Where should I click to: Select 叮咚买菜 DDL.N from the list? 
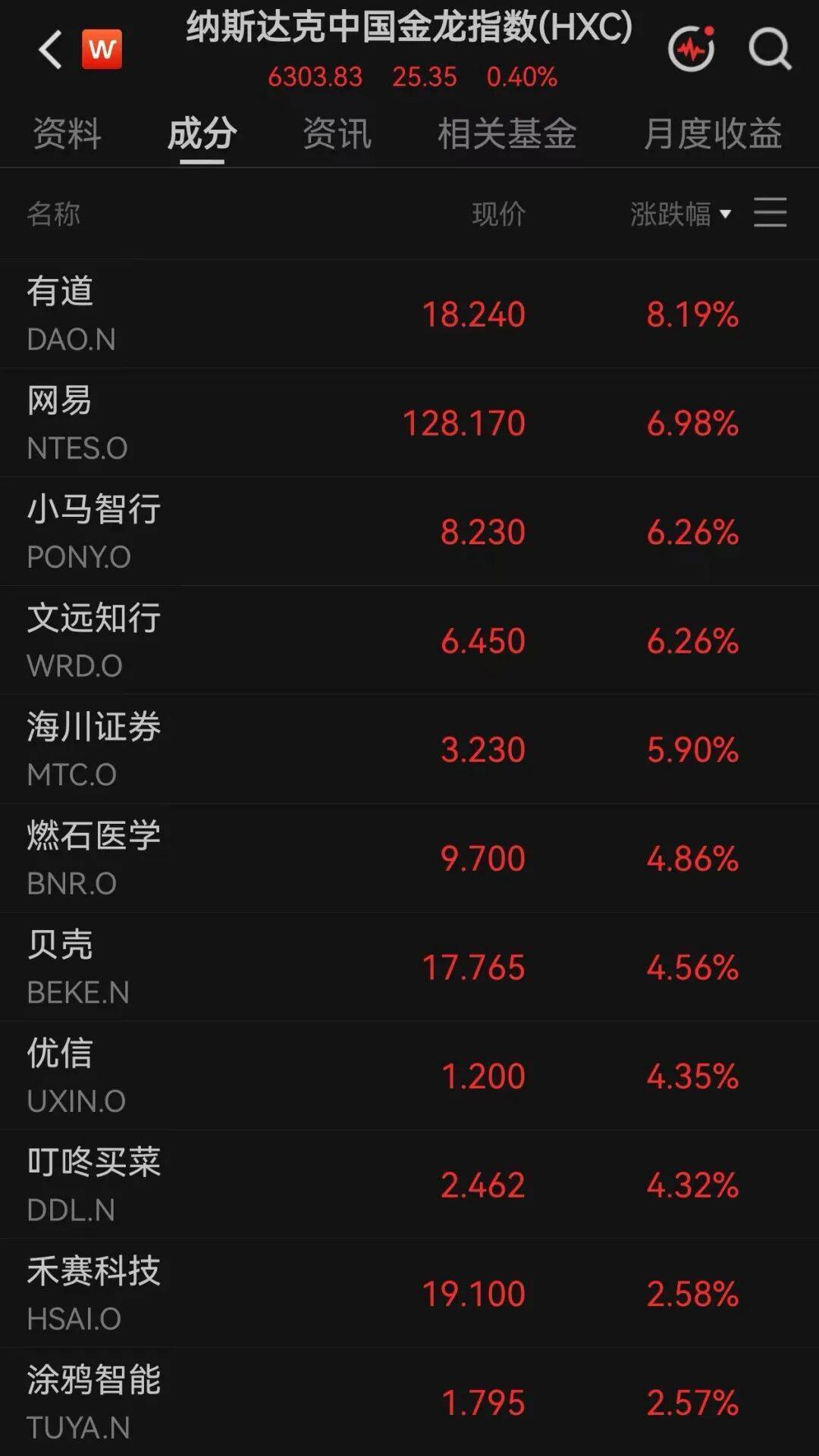click(x=409, y=1185)
